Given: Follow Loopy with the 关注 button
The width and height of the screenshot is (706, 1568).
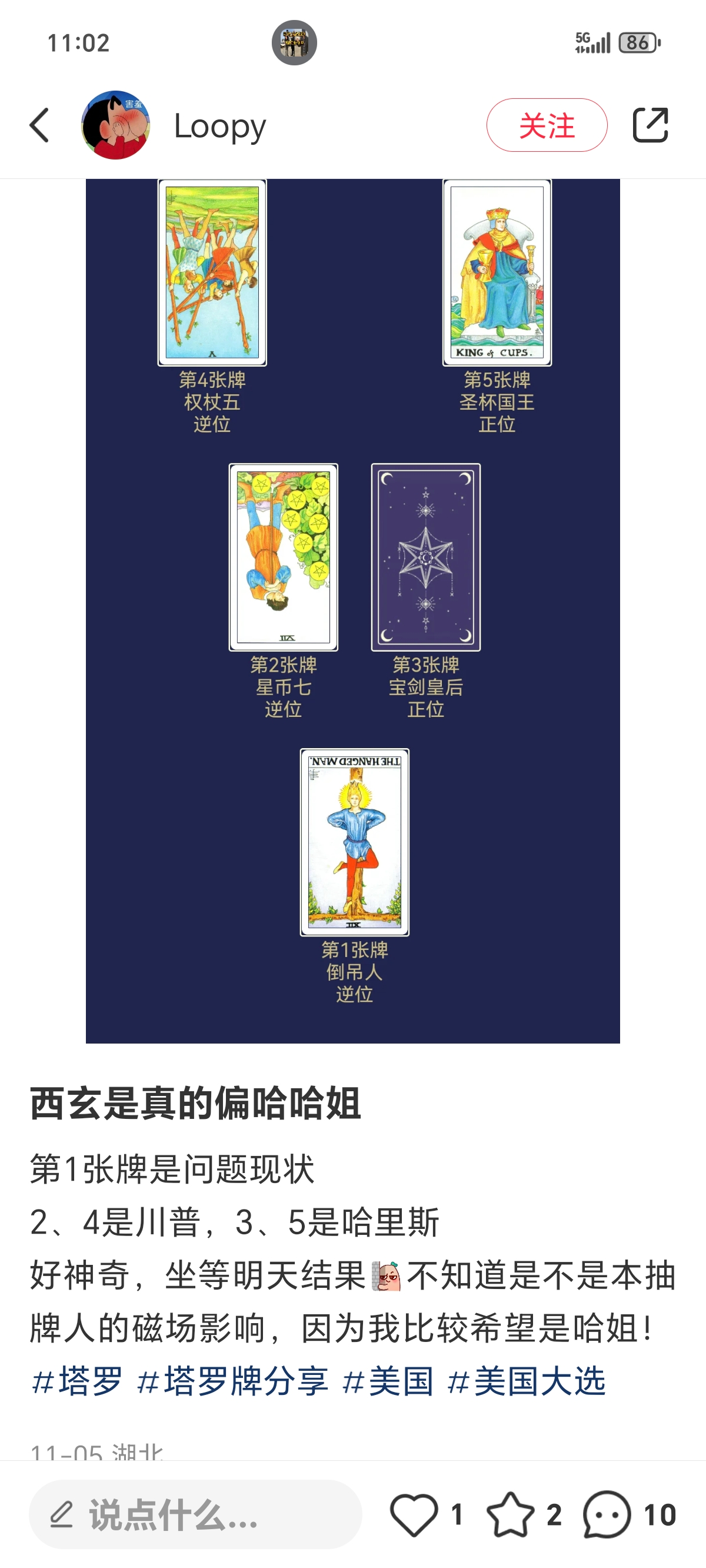Looking at the screenshot, I should pos(546,125).
